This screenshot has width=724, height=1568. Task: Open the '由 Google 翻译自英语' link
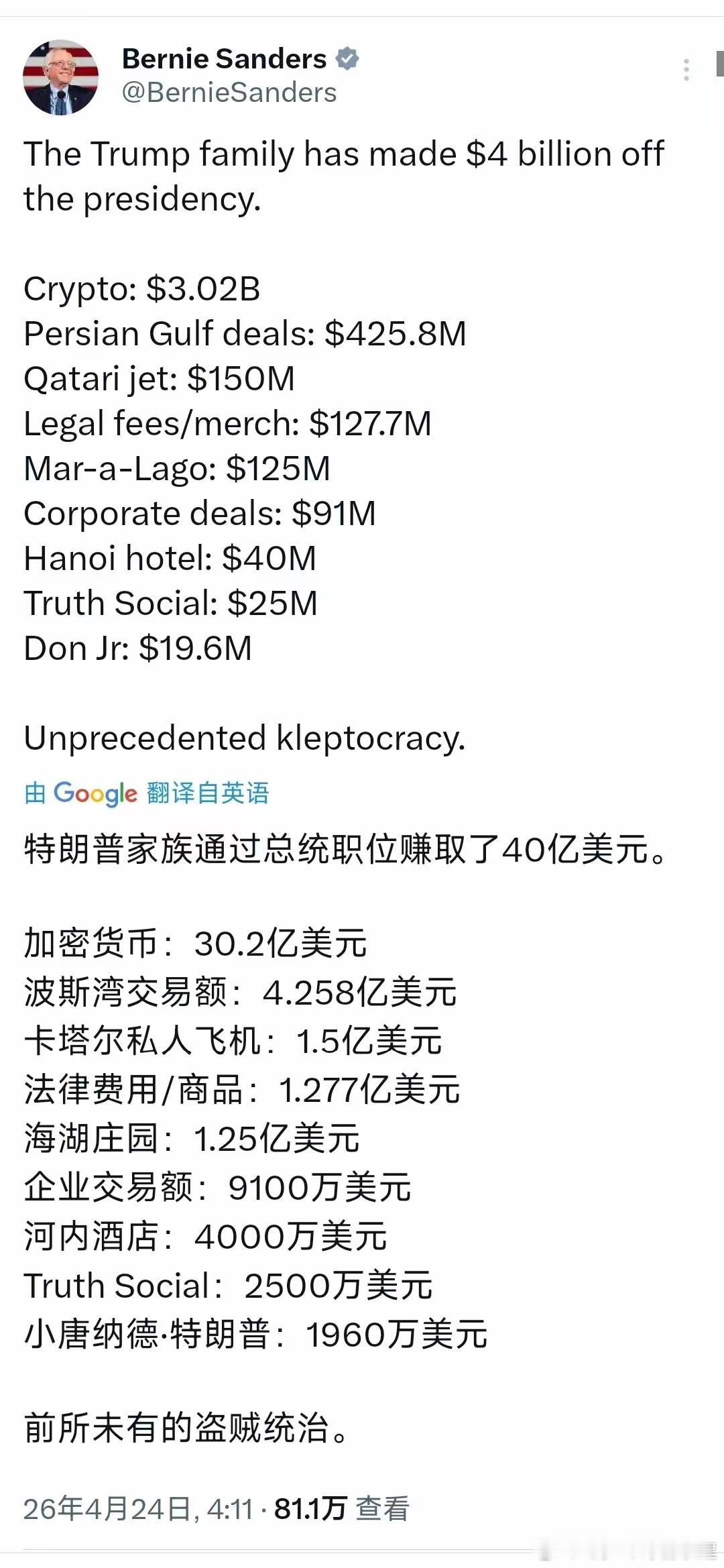pos(146,794)
